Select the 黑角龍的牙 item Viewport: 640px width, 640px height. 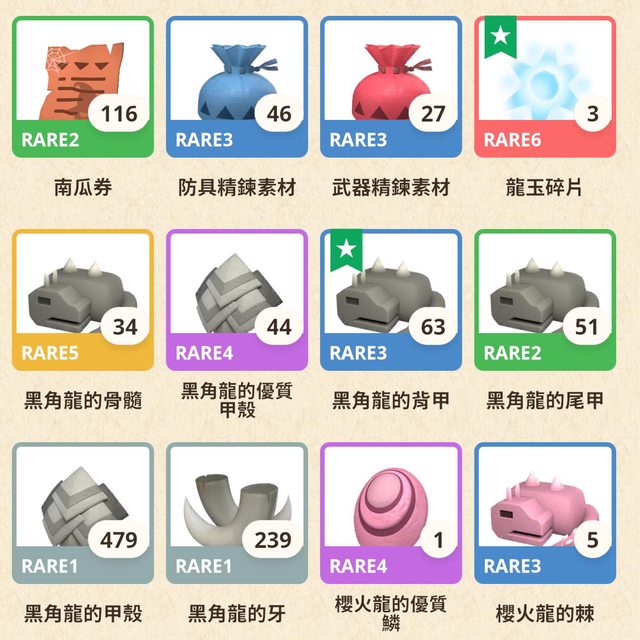click(237, 513)
